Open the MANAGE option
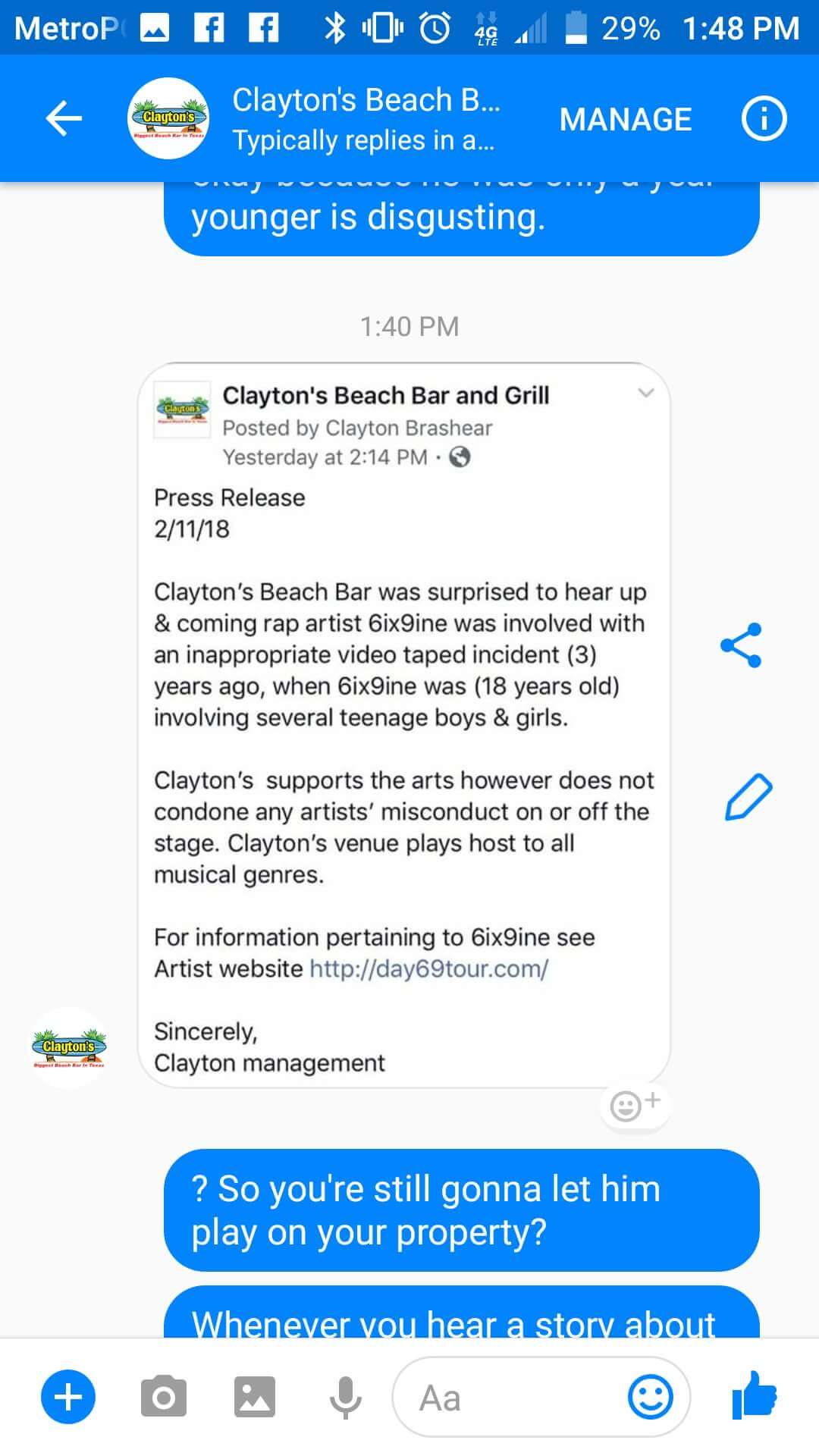 625,119
